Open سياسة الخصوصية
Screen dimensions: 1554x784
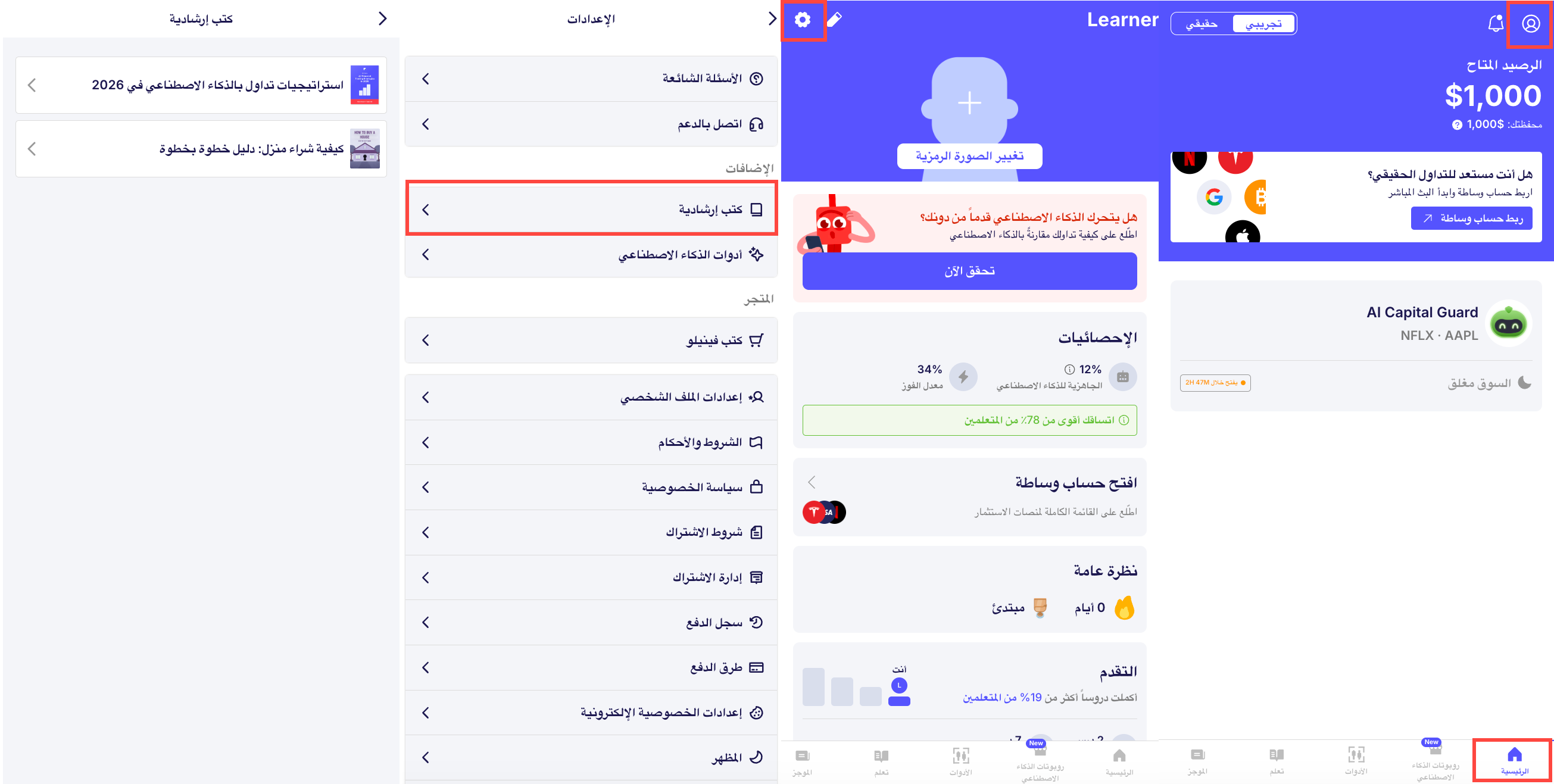(x=591, y=488)
